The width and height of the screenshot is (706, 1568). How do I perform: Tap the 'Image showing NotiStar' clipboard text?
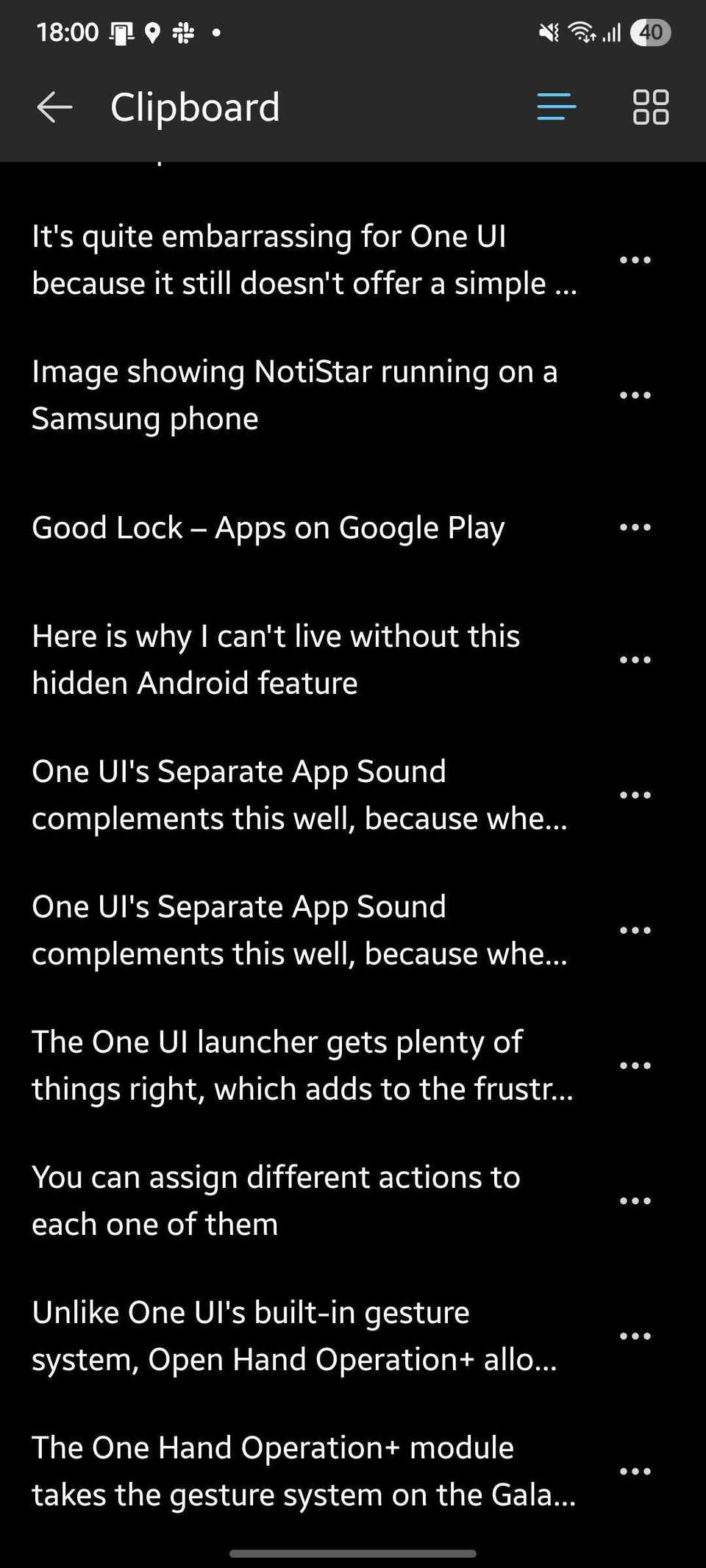(294, 395)
